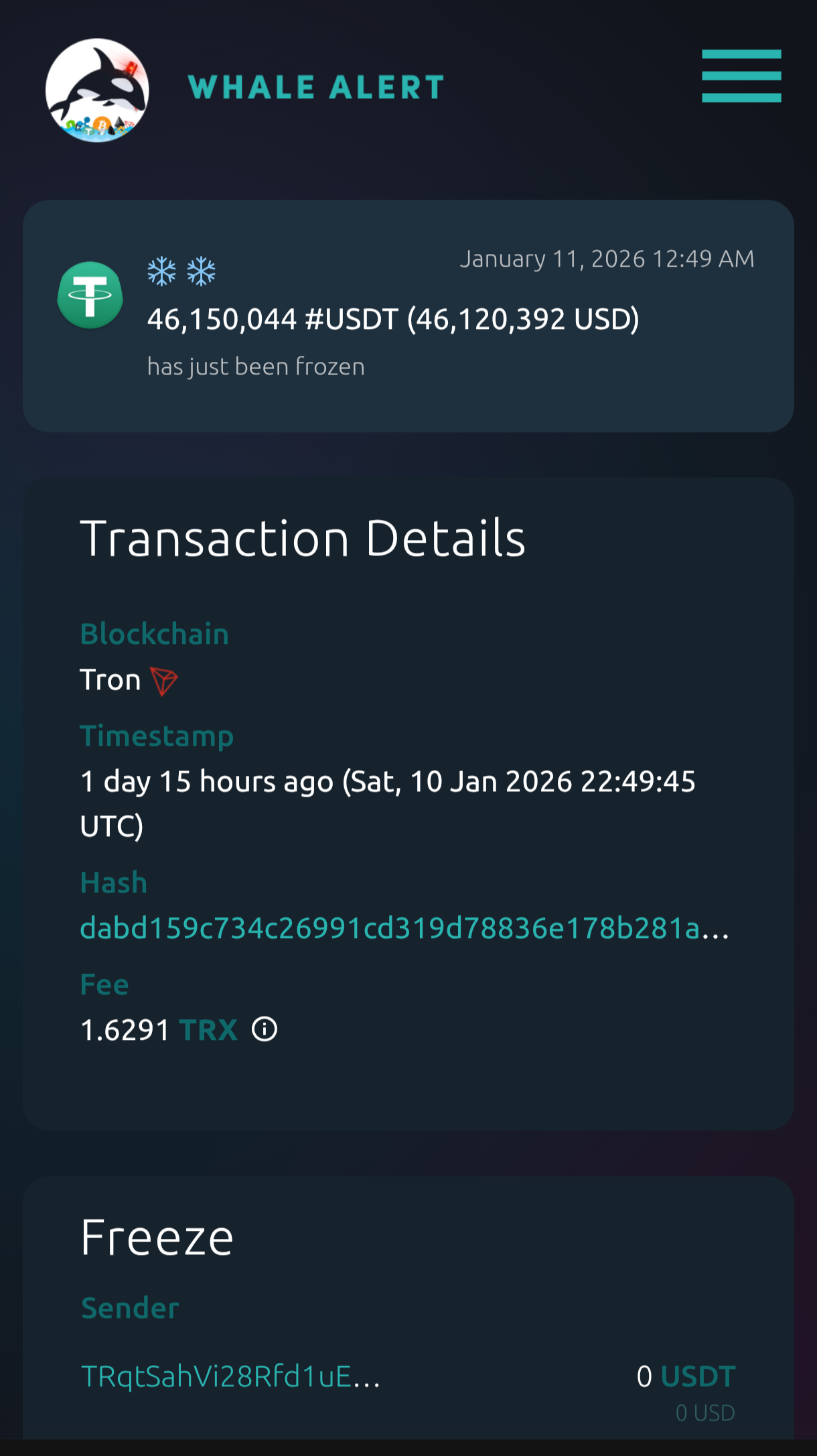Open sender address TRqtSahVi28Rfd1uE…
Image resolution: width=817 pixels, height=1456 pixels.
pyautogui.click(x=230, y=1376)
